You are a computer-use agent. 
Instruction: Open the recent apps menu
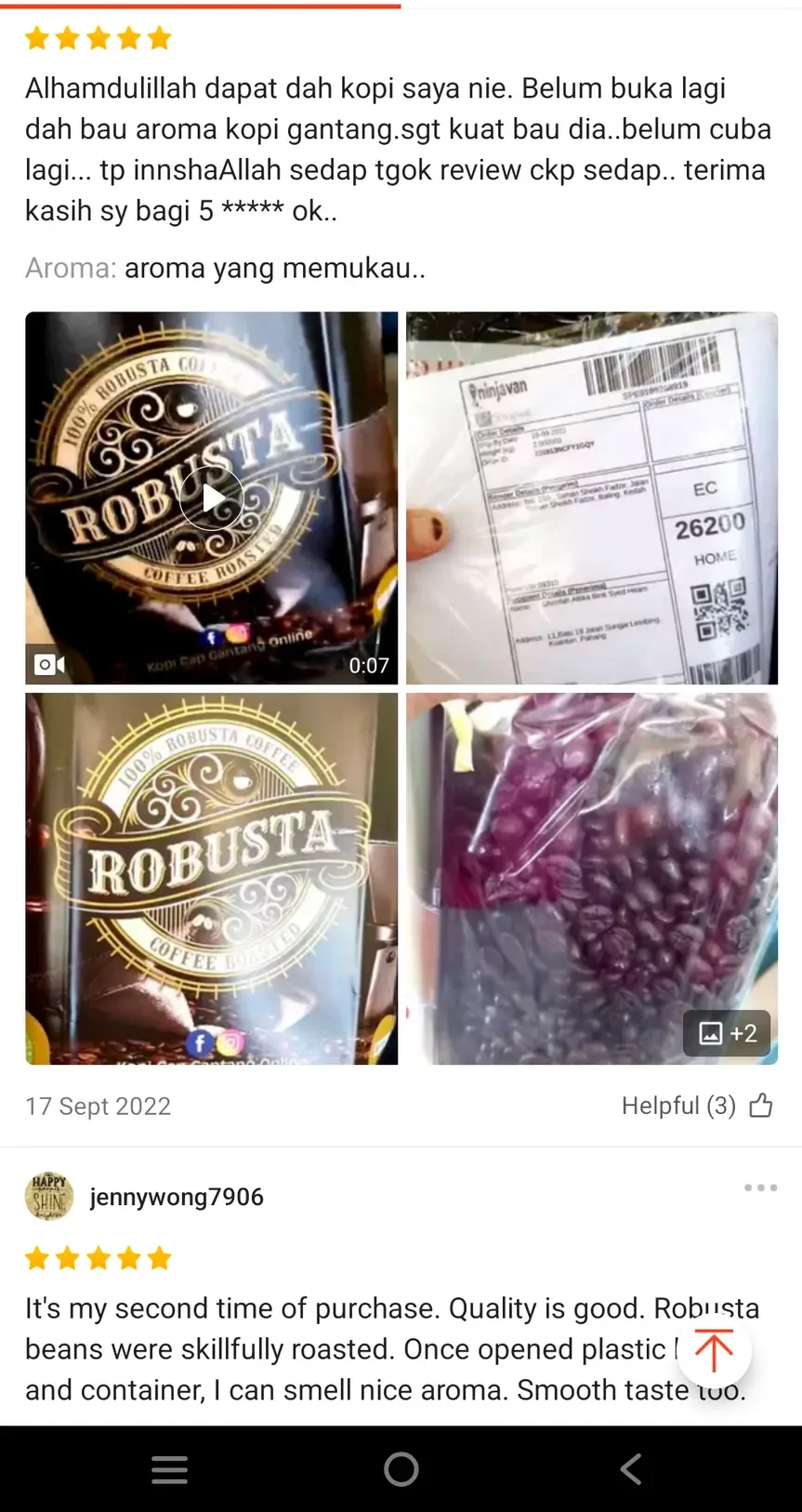[170, 1469]
